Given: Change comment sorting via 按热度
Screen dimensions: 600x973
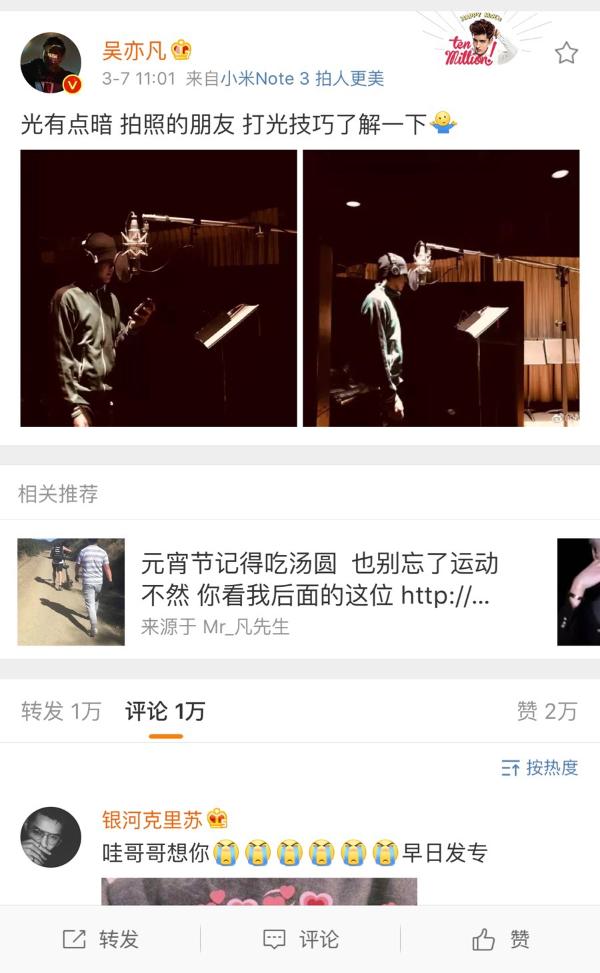Looking at the screenshot, I should [540, 768].
